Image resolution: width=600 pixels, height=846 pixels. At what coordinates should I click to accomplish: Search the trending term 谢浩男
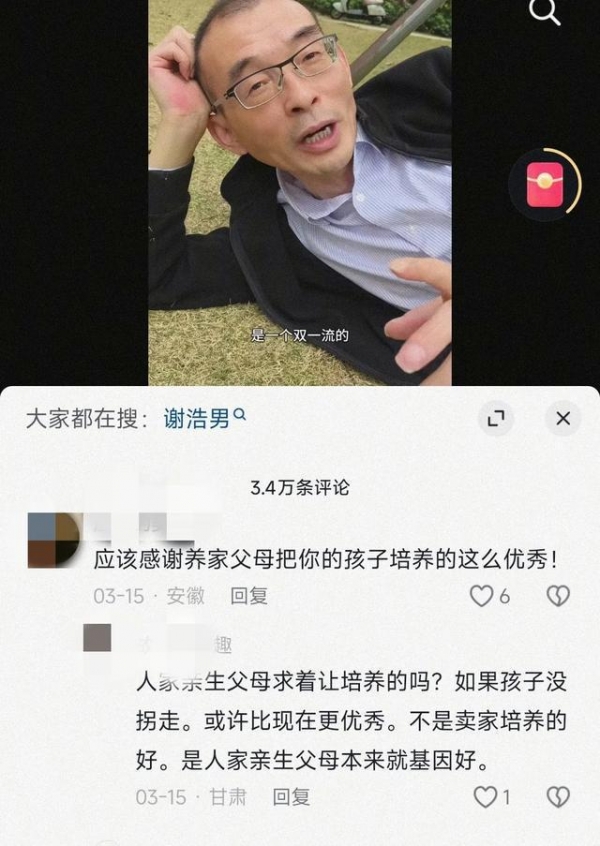pos(198,419)
